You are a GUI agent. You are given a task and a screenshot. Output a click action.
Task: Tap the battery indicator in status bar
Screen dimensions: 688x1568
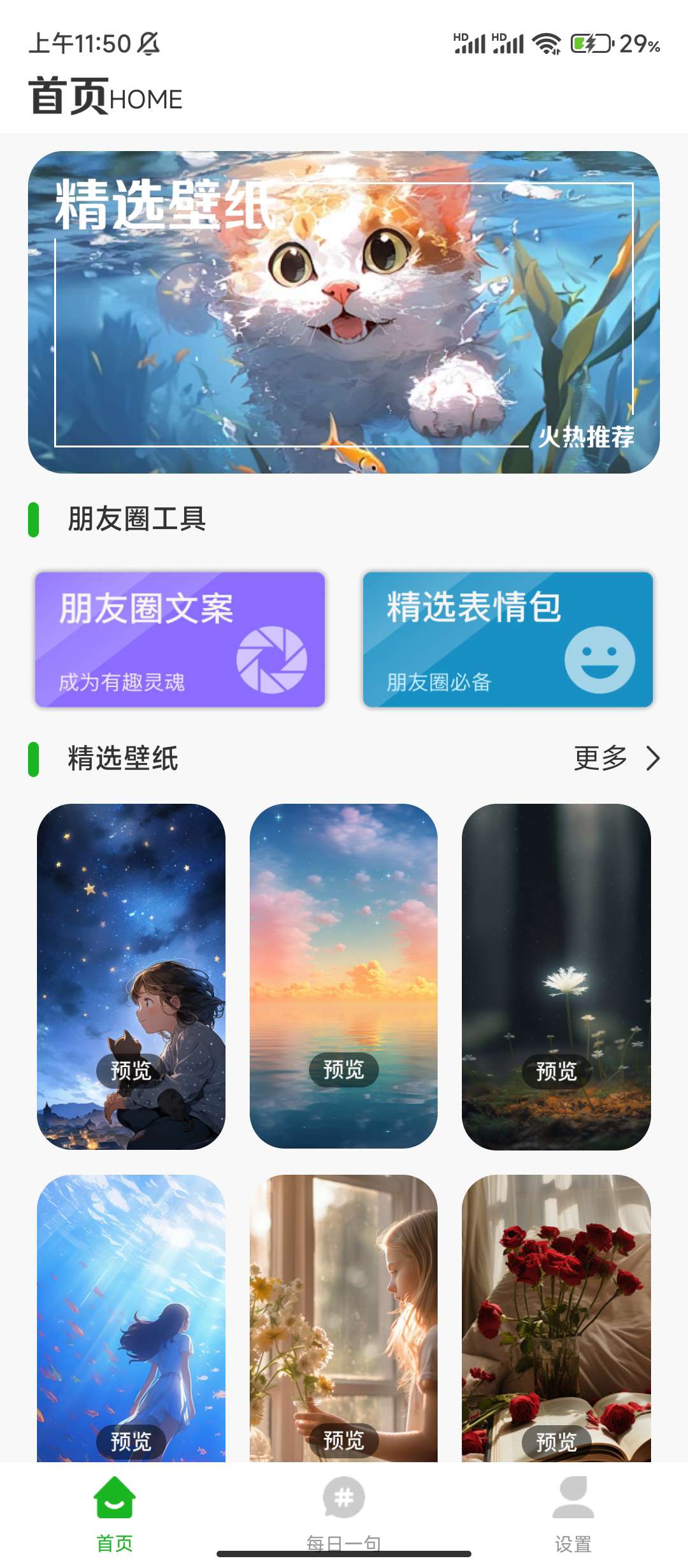coord(592,43)
